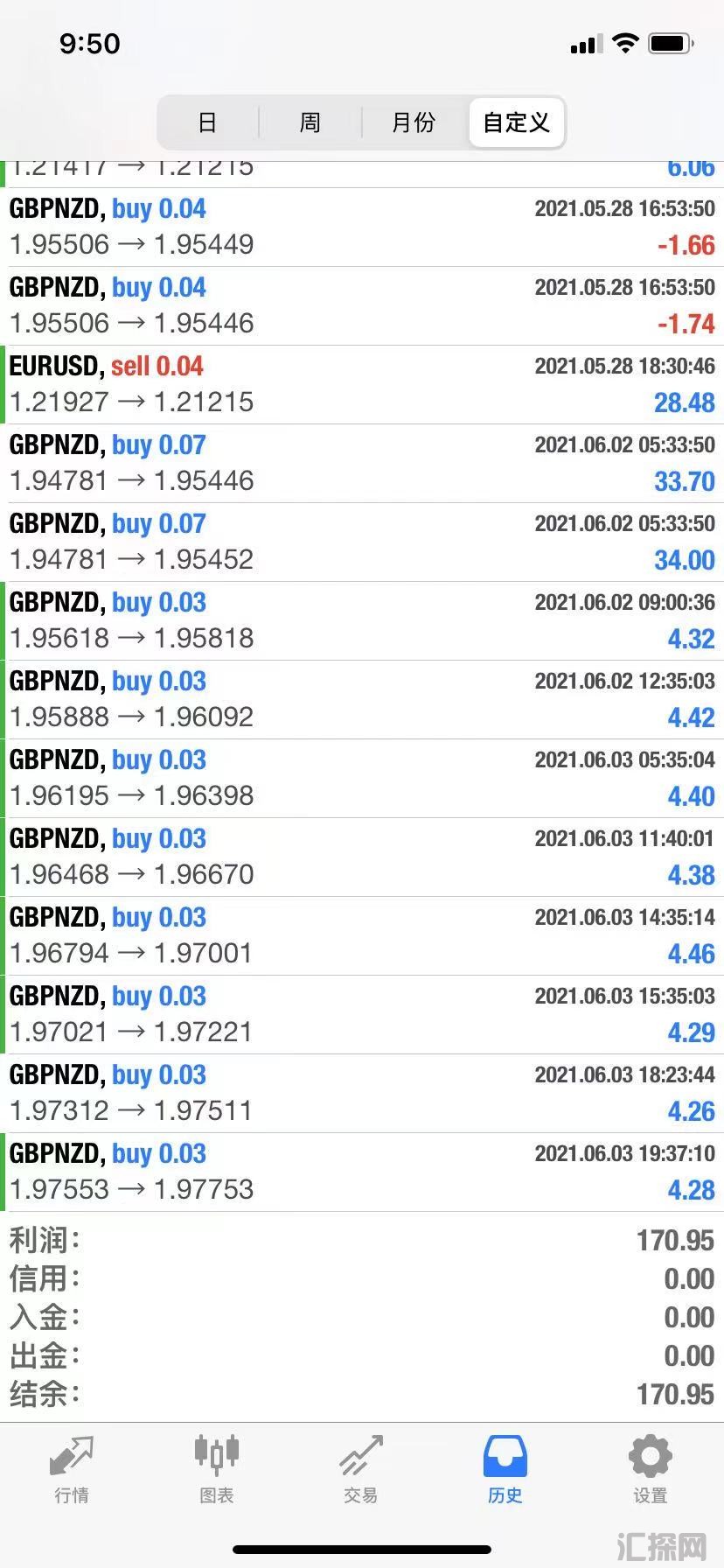Expand the GBPNZD buy 0.04 trade with -1.66 loss
The width and height of the screenshot is (724, 1568).
[x=362, y=227]
